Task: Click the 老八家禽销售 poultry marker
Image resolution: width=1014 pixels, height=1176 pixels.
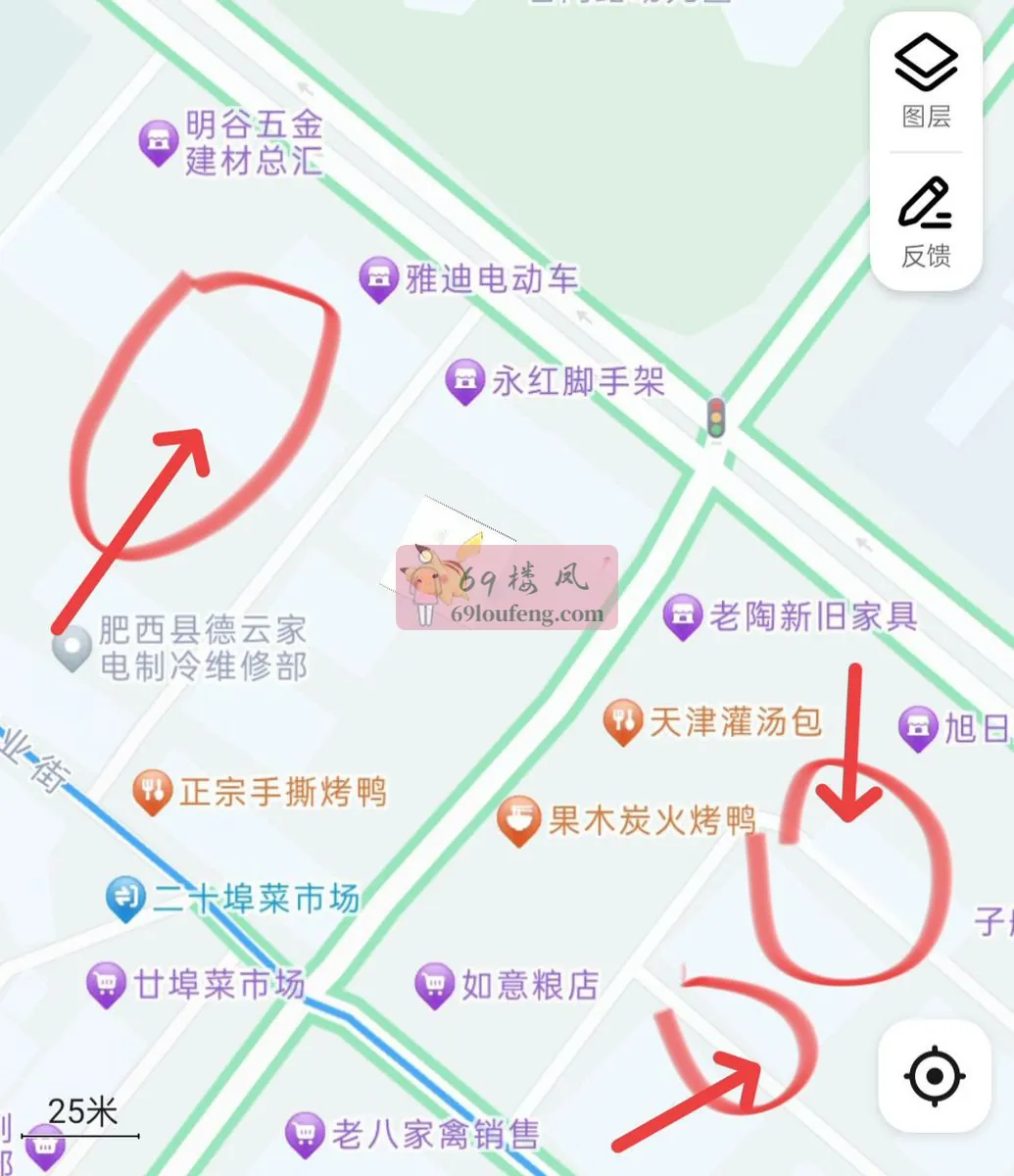Action: pyautogui.click(x=304, y=1135)
